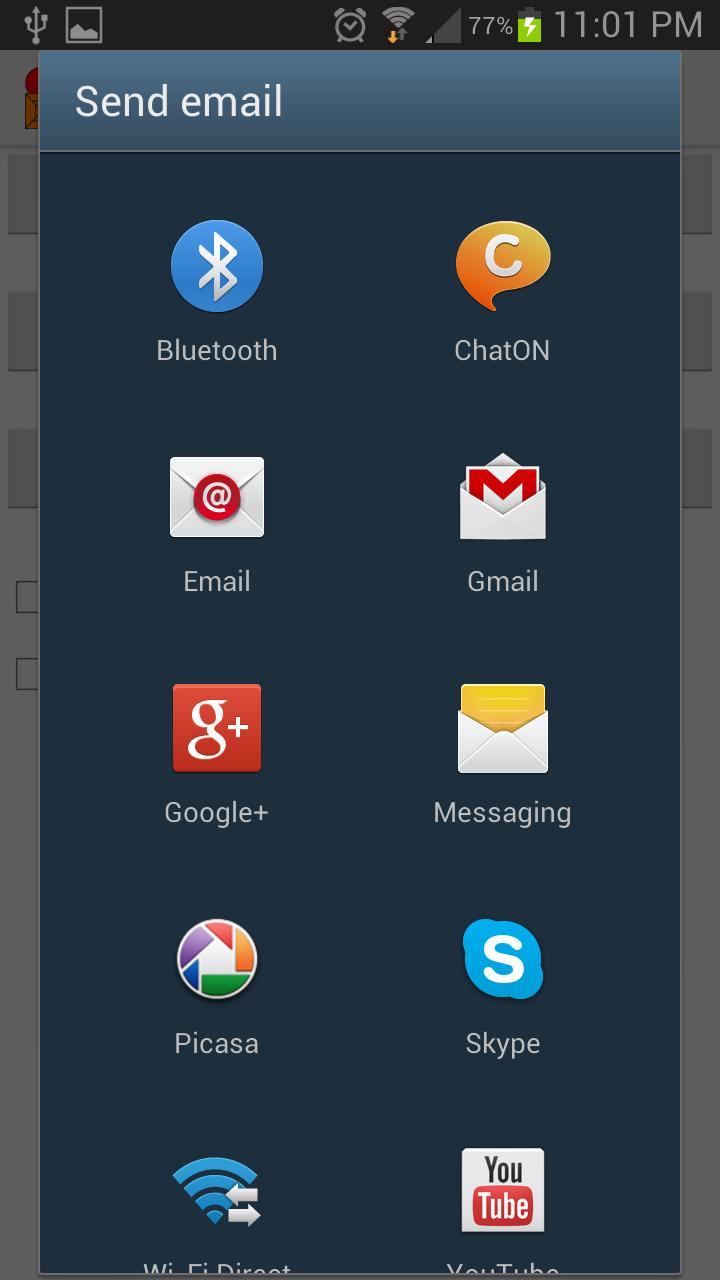Image resolution: width=720 pixels, height=1280 pixels.
Task: Pick Google+ from the share list
Action: pyautogui.click(x=217, y=729)
